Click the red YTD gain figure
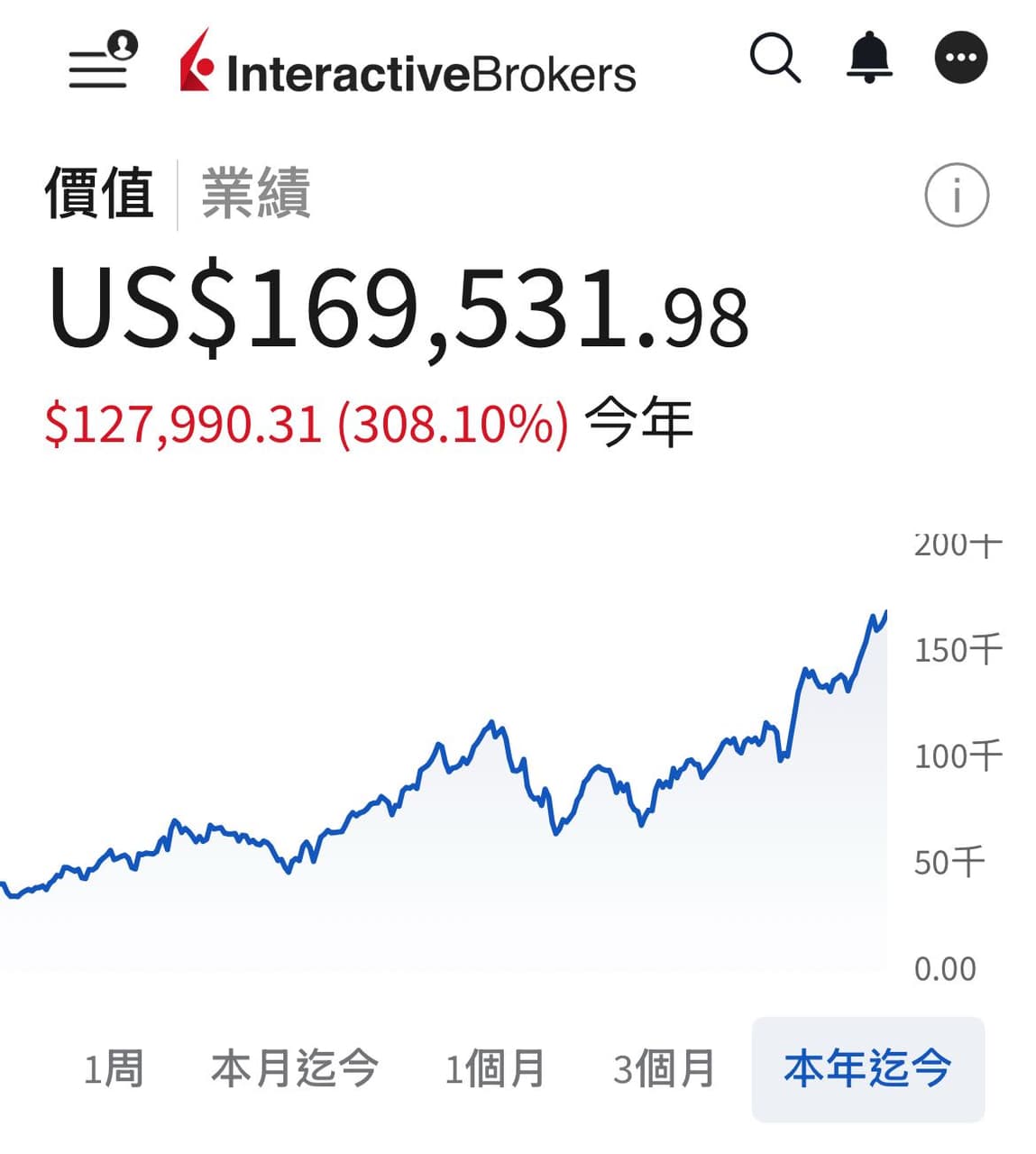The width and height of the screenshot is (1036, 1154). click(x=307, y=422)
